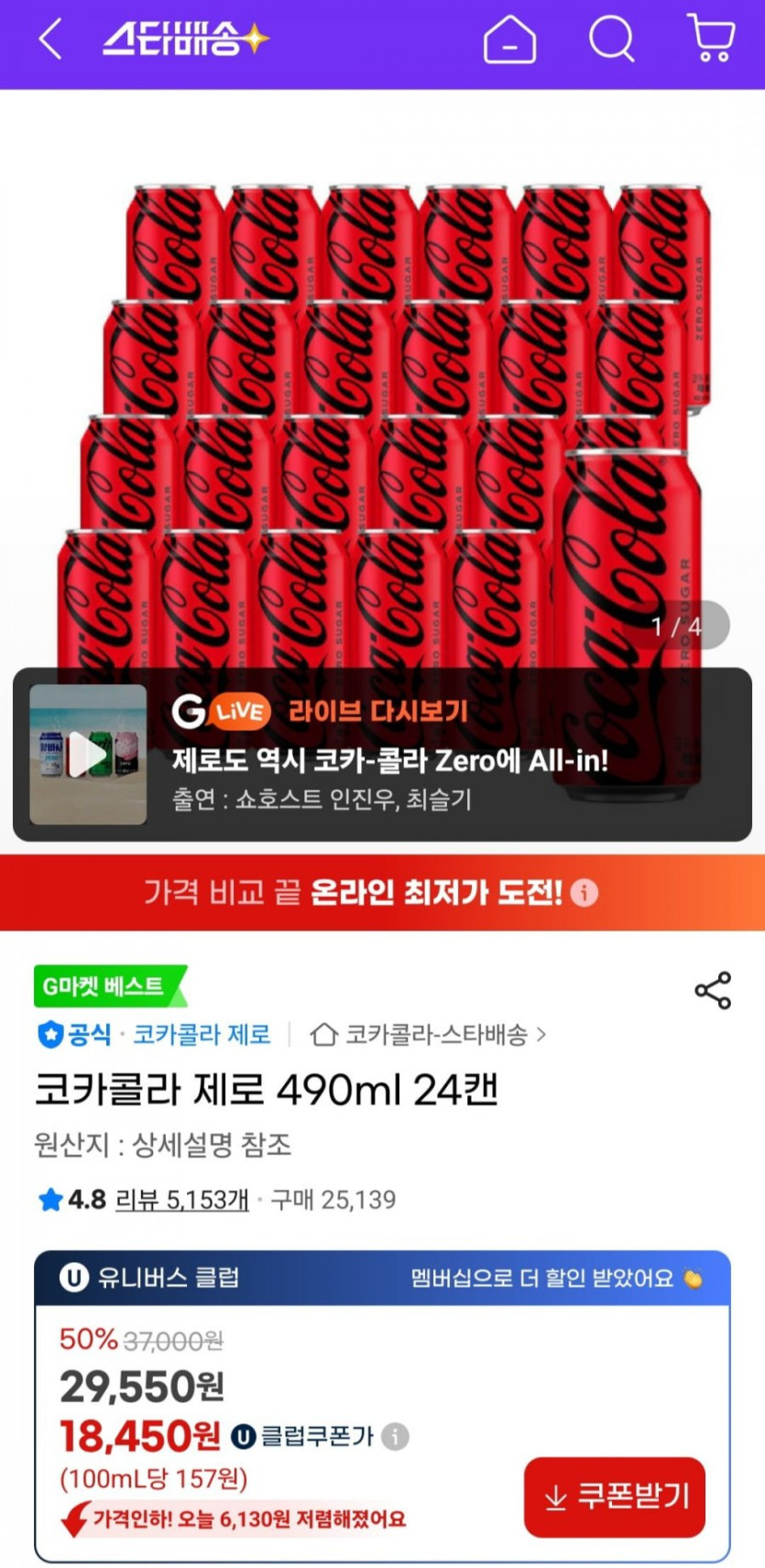Screen dimensions: 765x1568
Task: Tap the info icon beside 클럽쿠폰가
Action: pos(395,1436)
